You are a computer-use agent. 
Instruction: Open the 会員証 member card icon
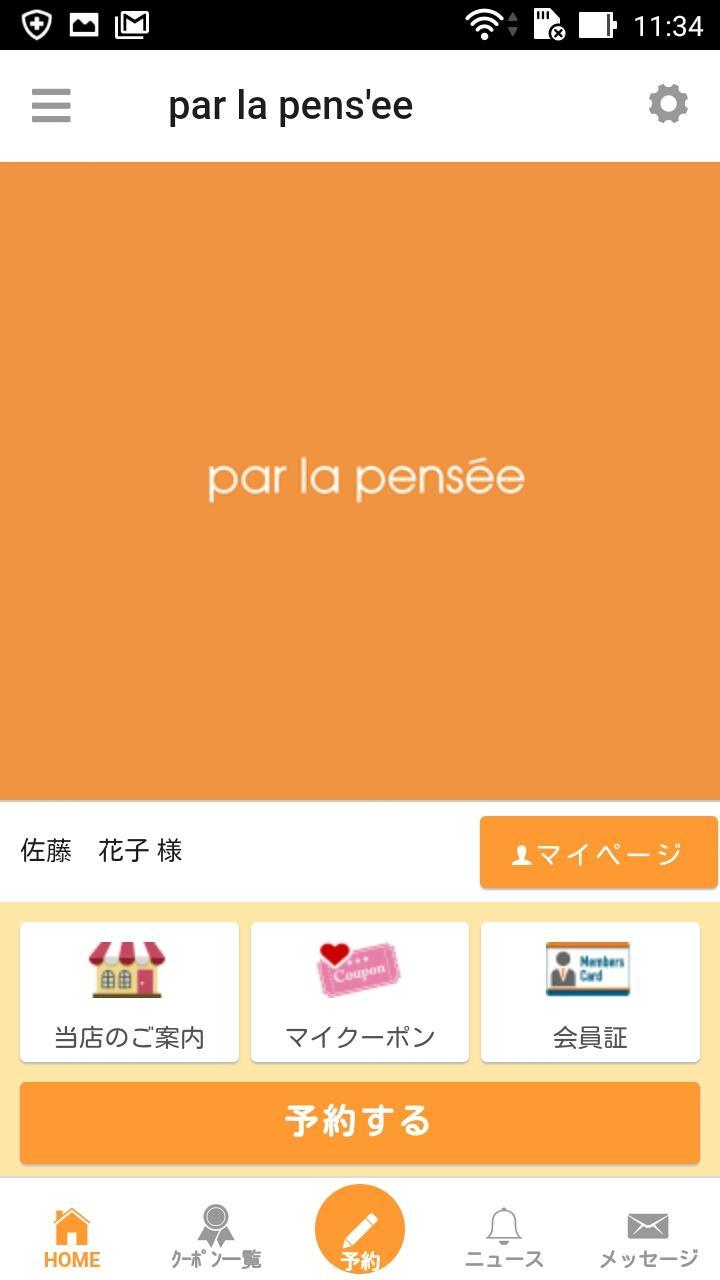coord(590,968)
